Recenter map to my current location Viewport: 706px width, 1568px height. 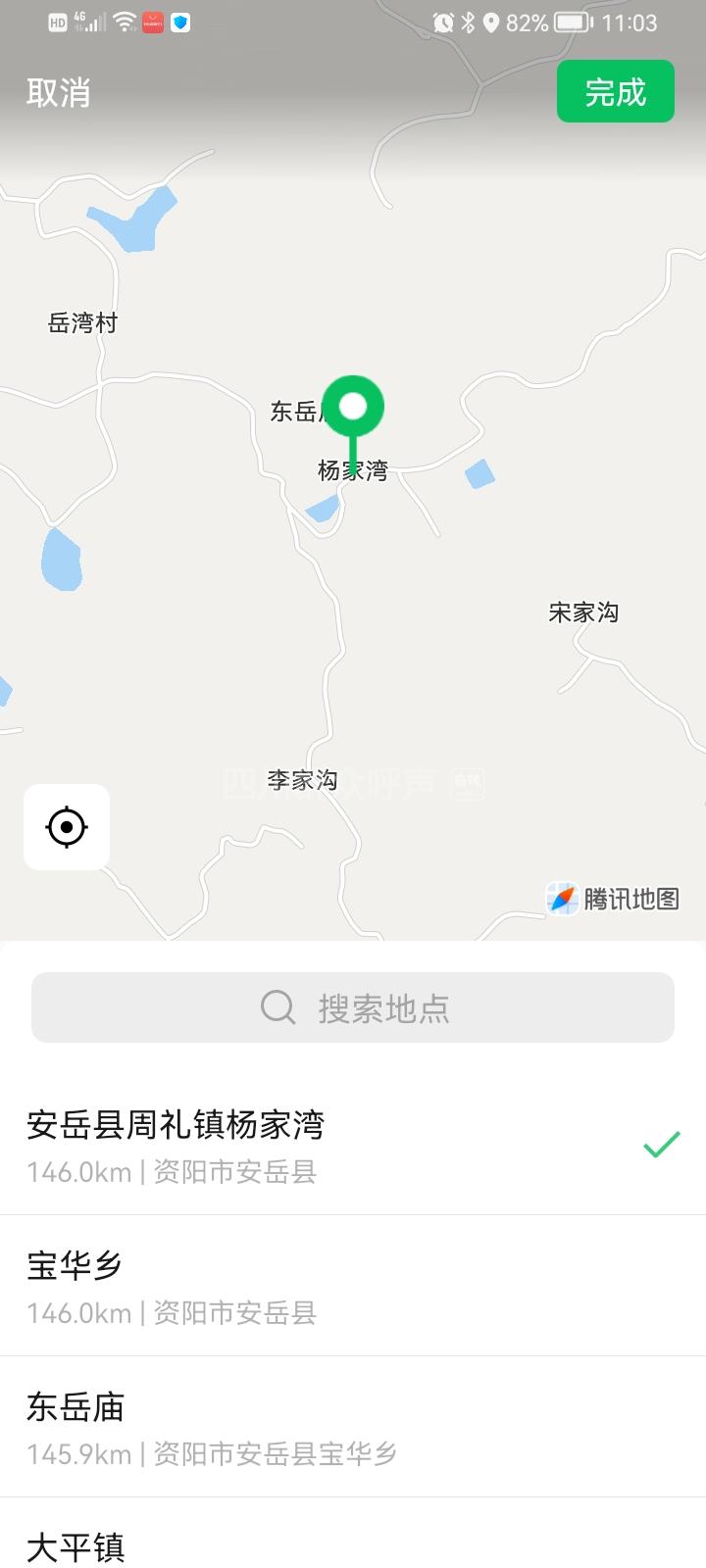(67, 827)
